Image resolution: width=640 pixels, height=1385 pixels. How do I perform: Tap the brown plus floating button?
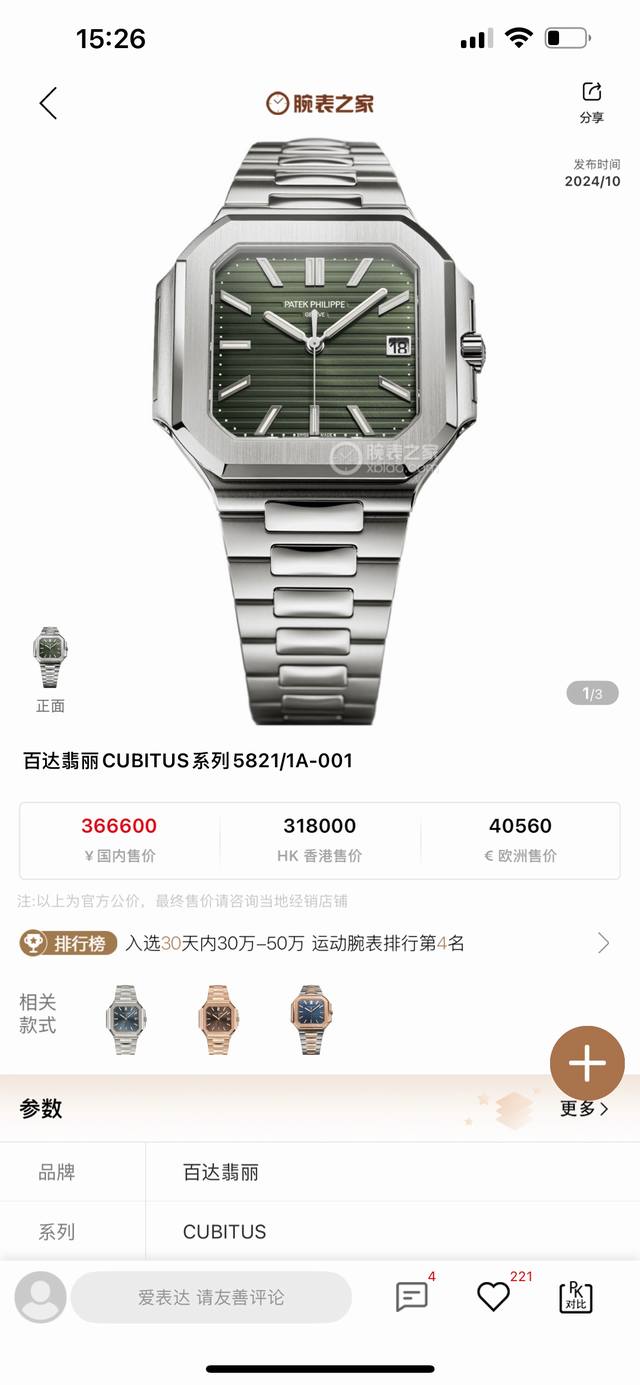tap(587, 1064)
